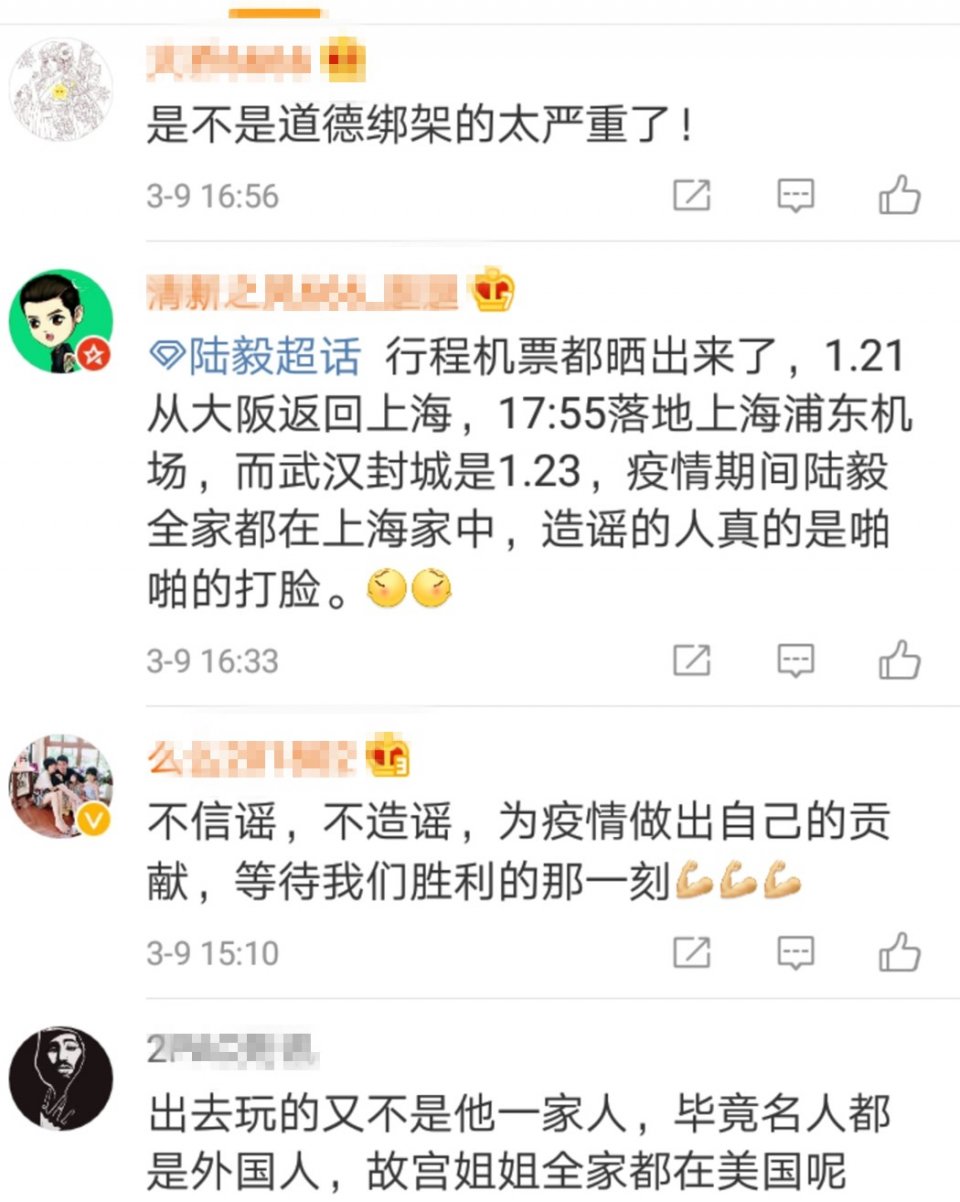The width and height of the screenshot is (960, 1202).
Task: Like the comment posted 3-9 16:33
Action: [899, 660]
